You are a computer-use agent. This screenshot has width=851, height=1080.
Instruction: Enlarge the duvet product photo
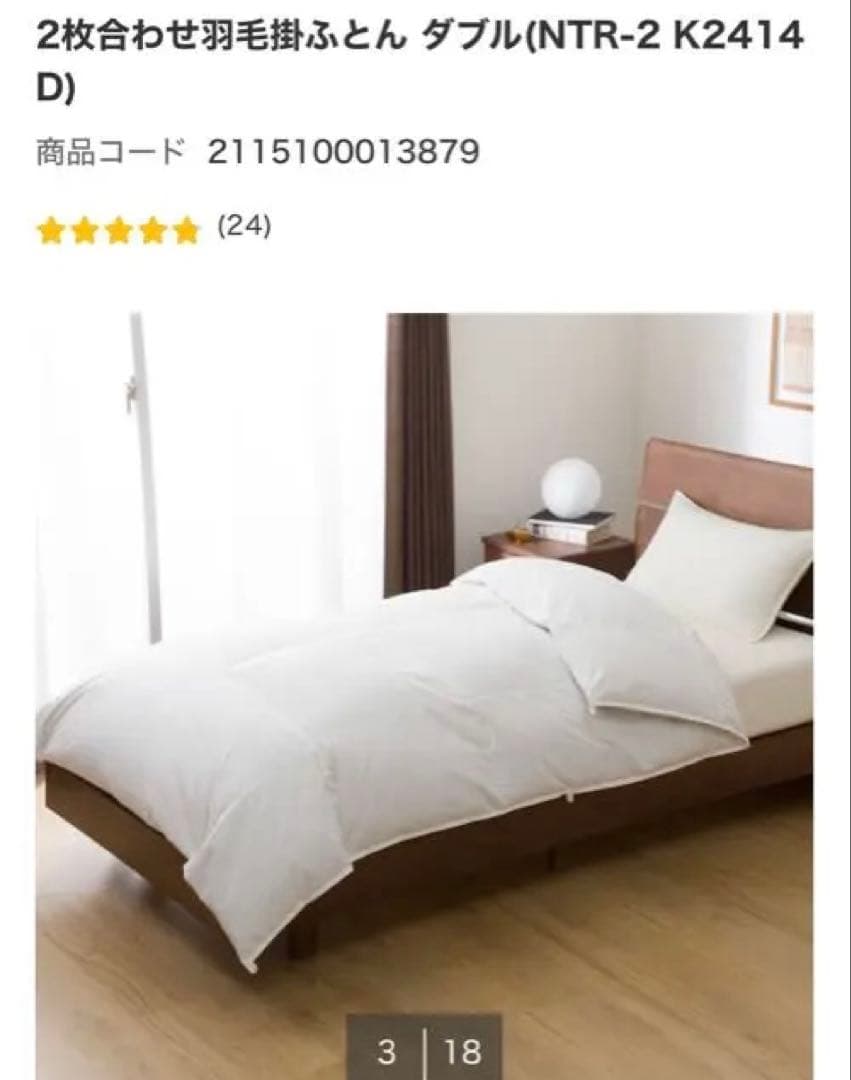click(425, 660)
